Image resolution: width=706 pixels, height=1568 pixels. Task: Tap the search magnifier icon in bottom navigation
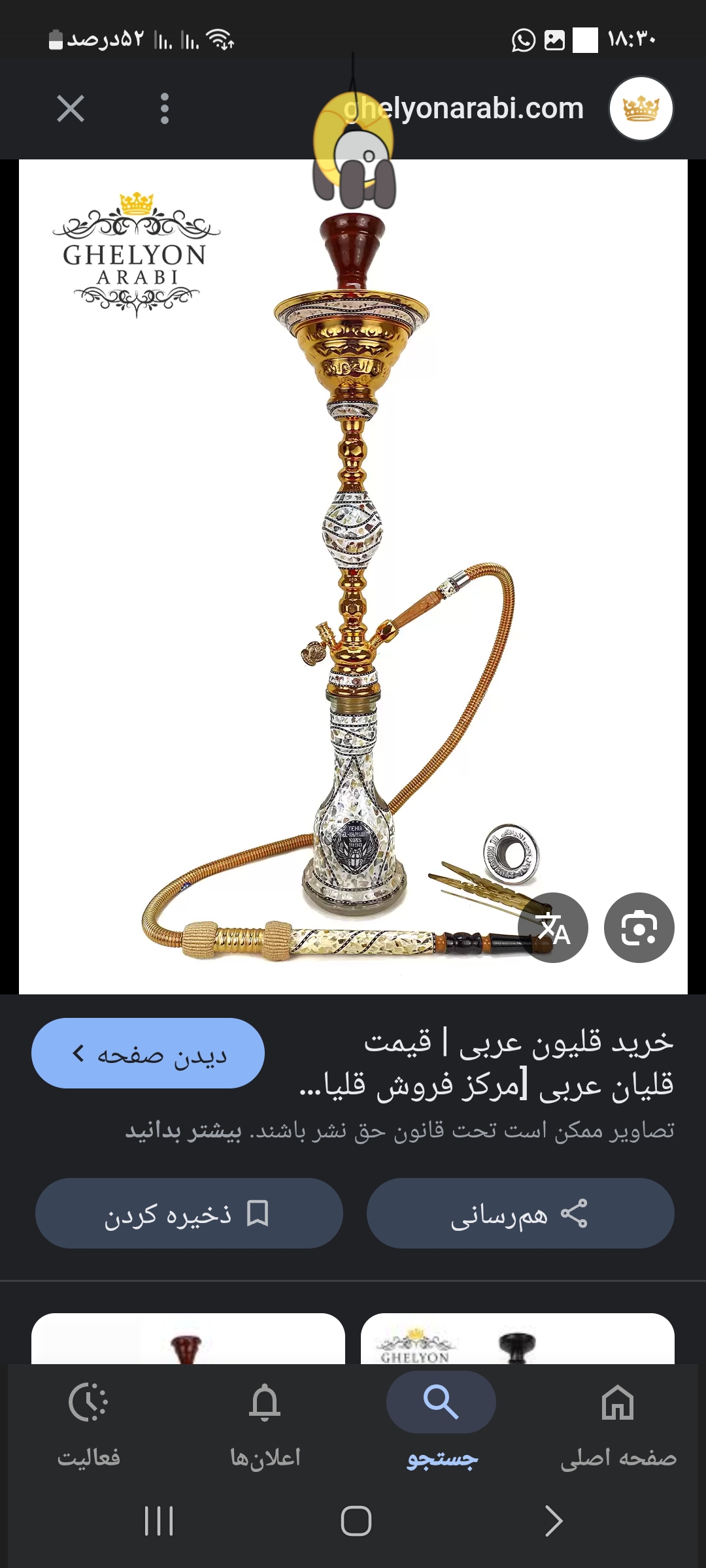click(441, 1402)
